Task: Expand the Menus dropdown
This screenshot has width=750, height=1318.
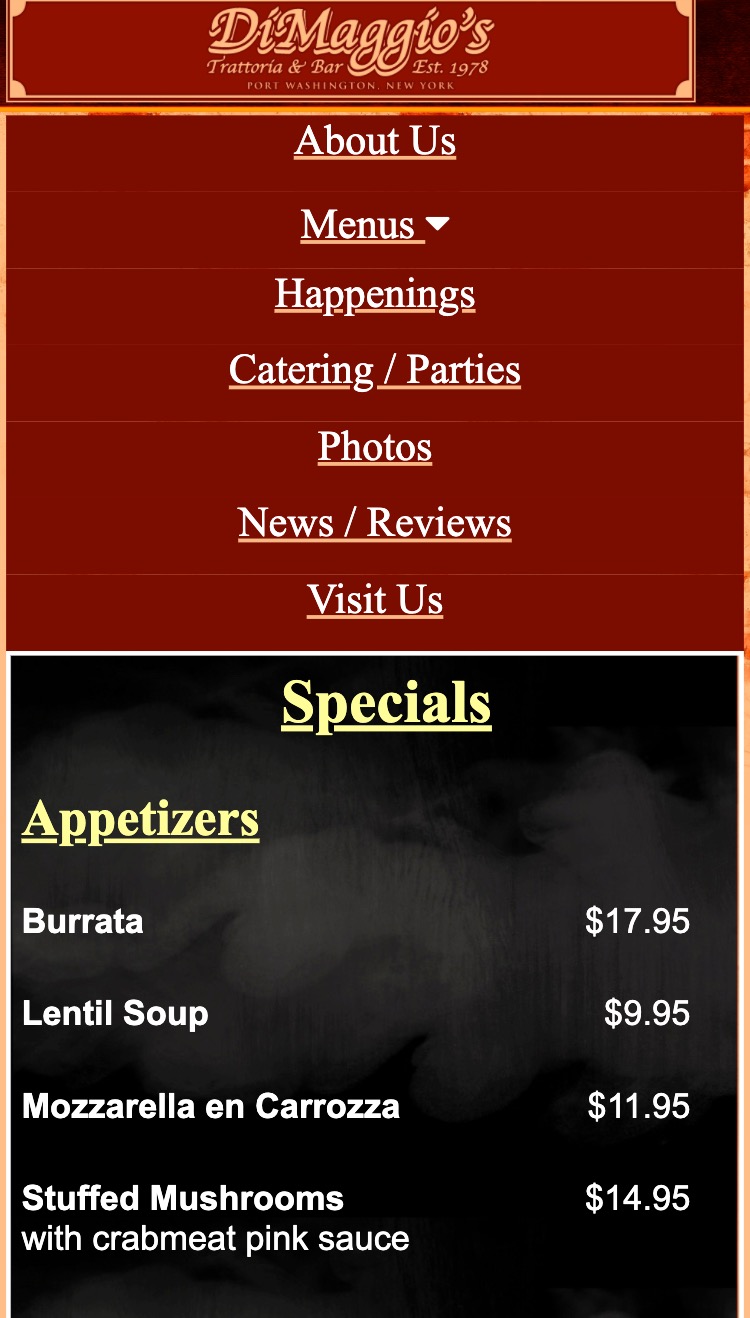Action: click(x=375, y=224)
